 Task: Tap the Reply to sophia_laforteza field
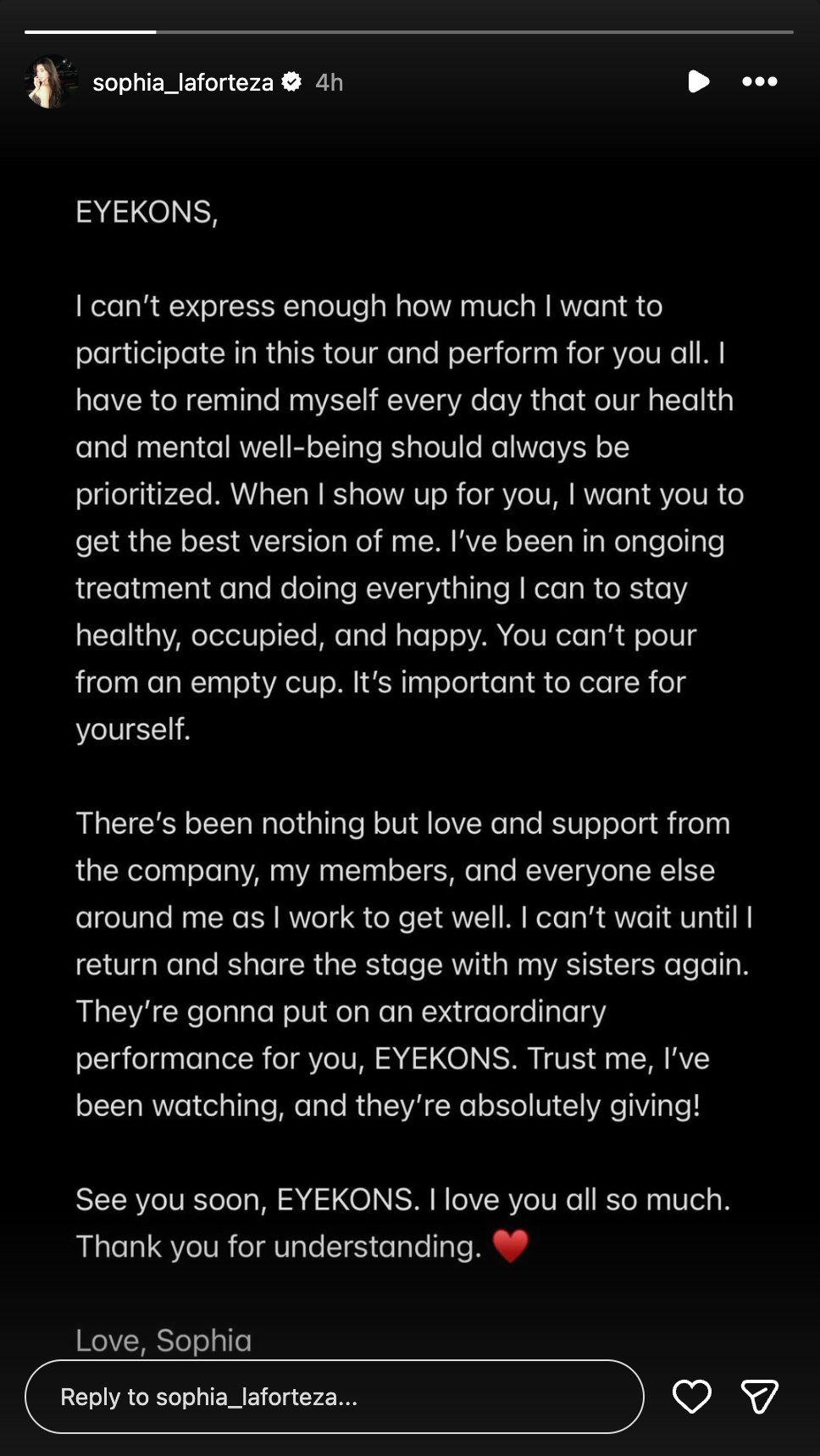(335, 1397)
